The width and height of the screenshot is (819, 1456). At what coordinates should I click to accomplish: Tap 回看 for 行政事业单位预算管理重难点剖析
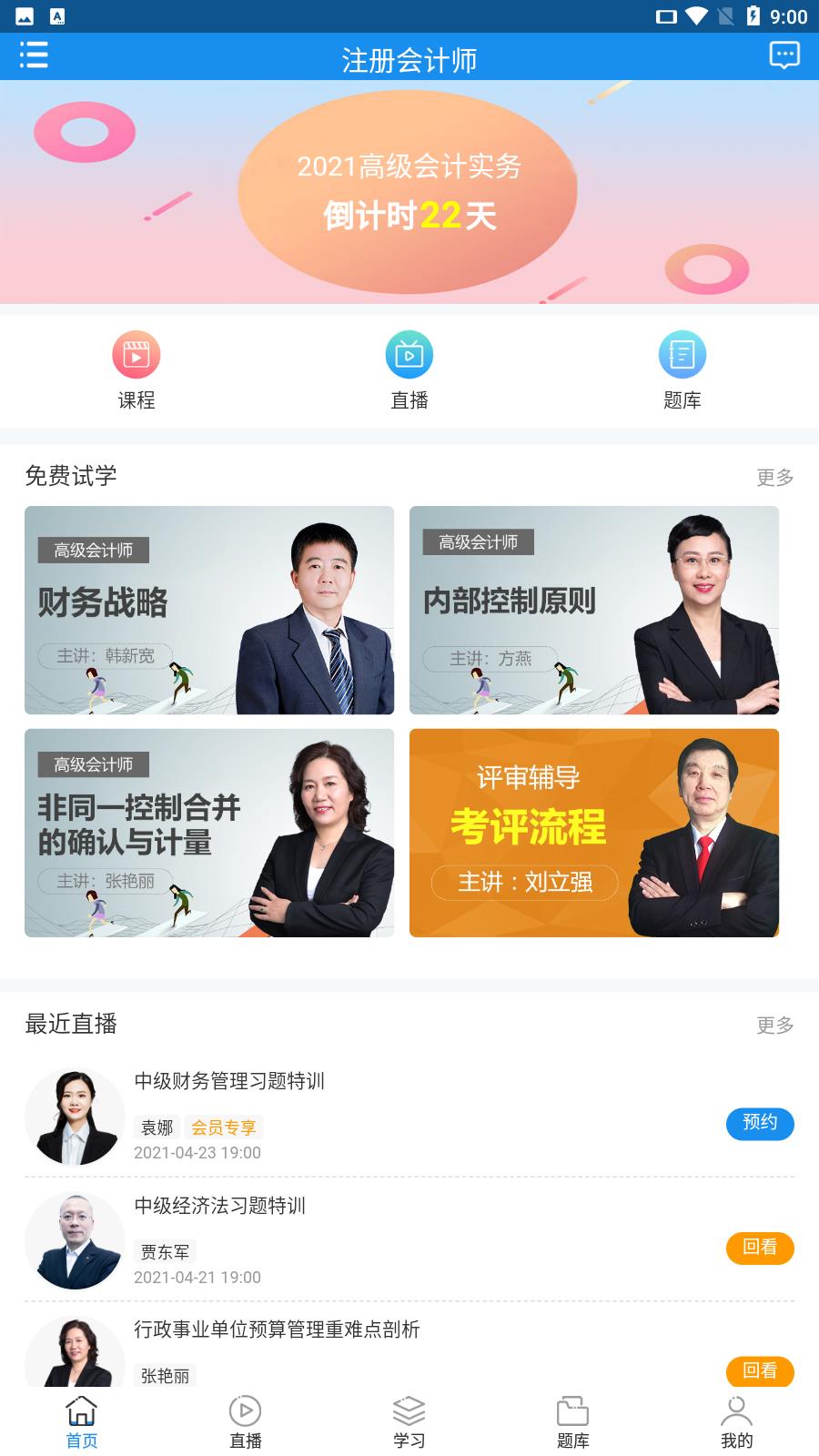pyautogui.click(x=760, y=1370)
